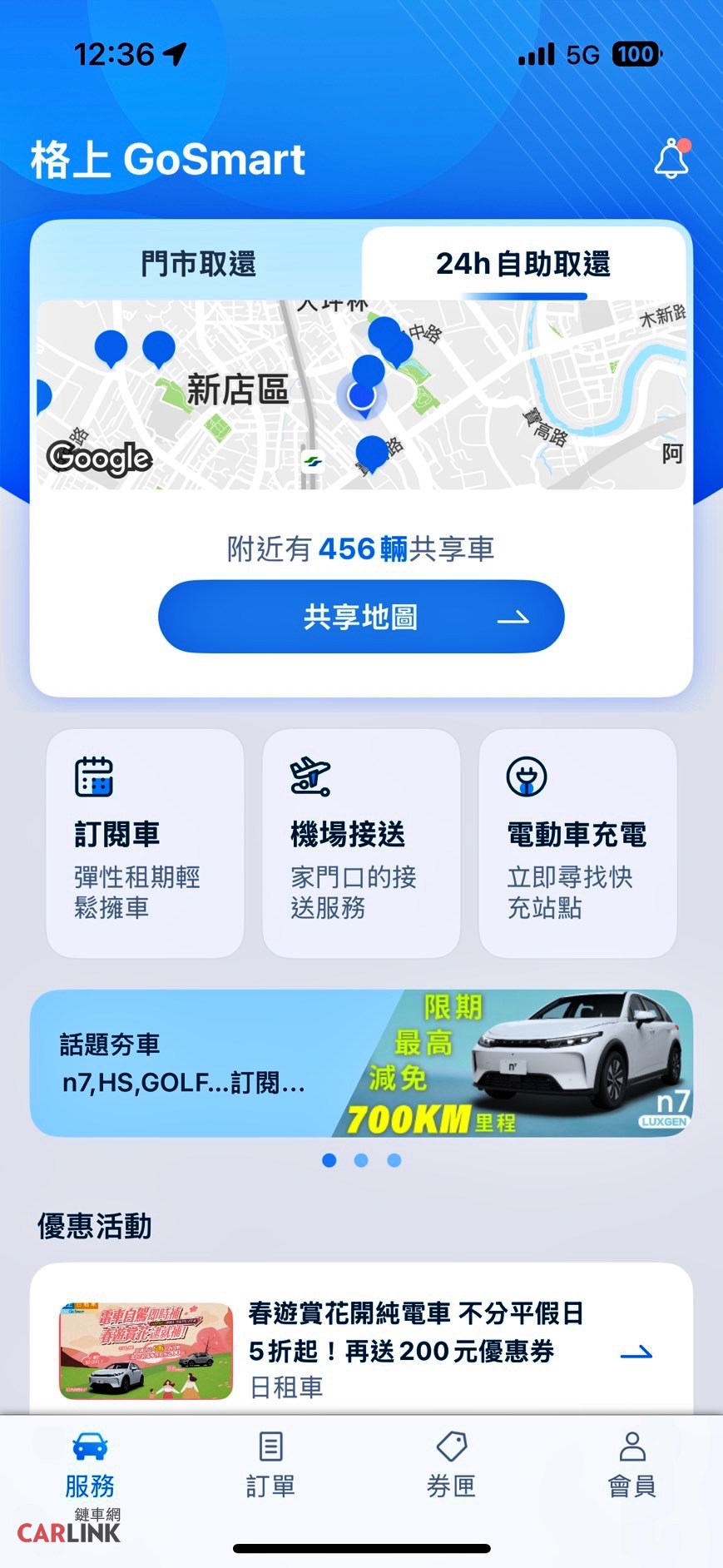Go to the 會員 tab
Image resolution: width=723 pixels, height=1568 pixels.
coord(632,1464)
